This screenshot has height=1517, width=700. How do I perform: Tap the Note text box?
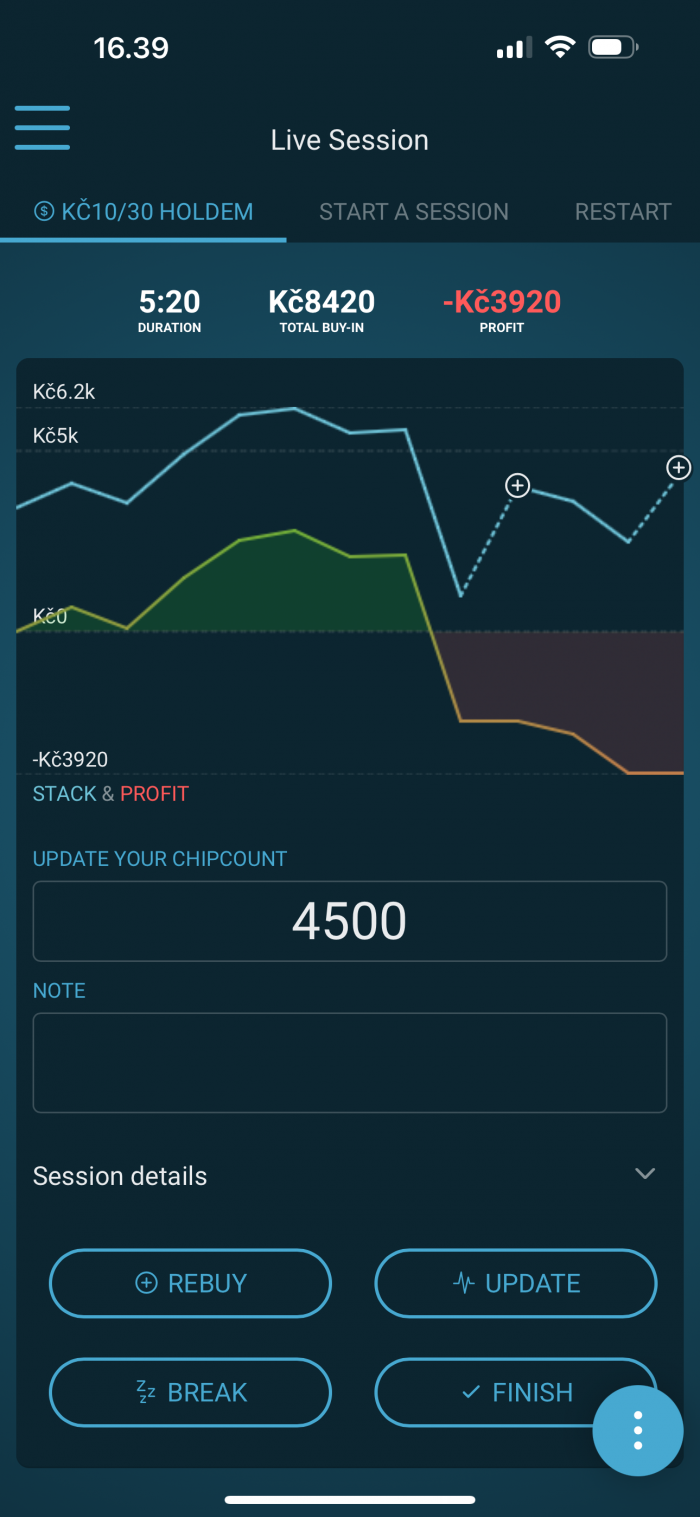(350, 1063)
